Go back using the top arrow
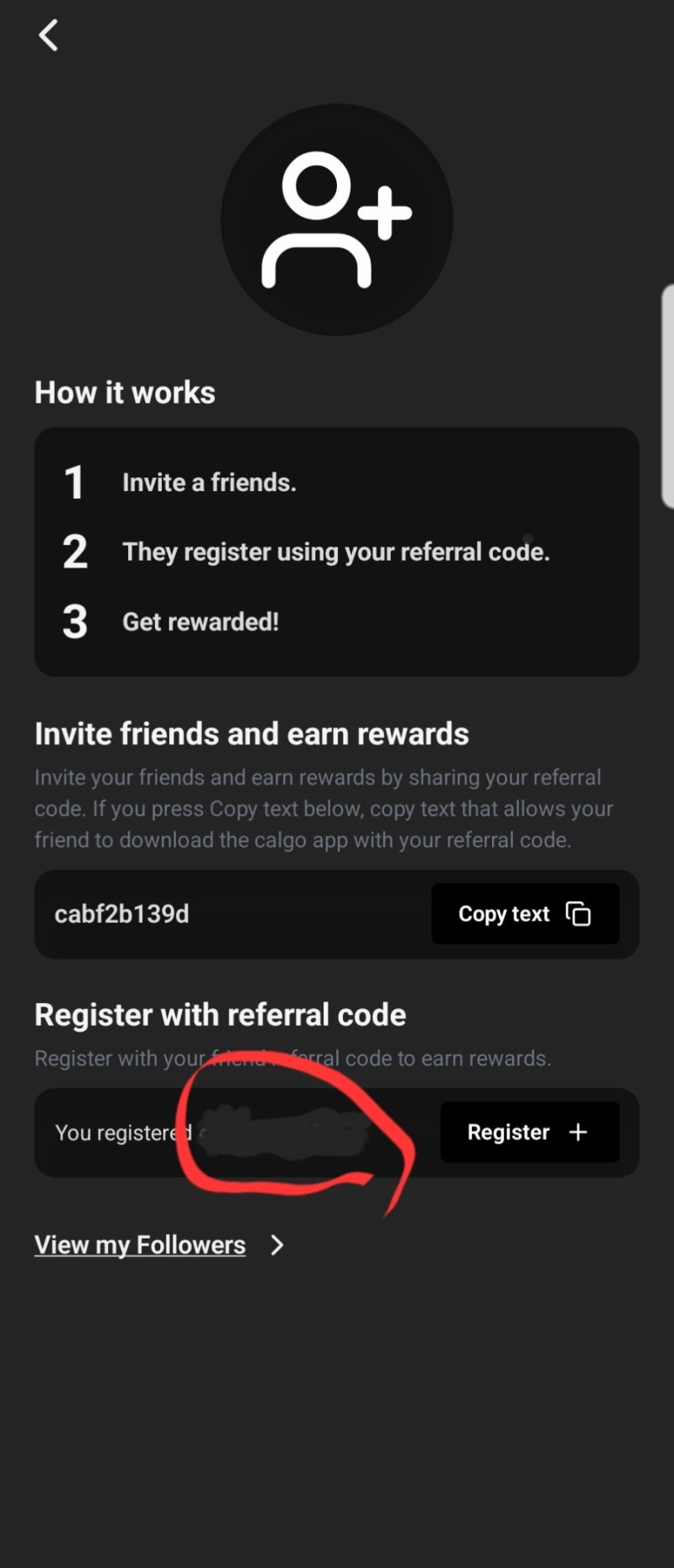The height and width of the screenshot is (1568, 674). (x=49, y=35)
